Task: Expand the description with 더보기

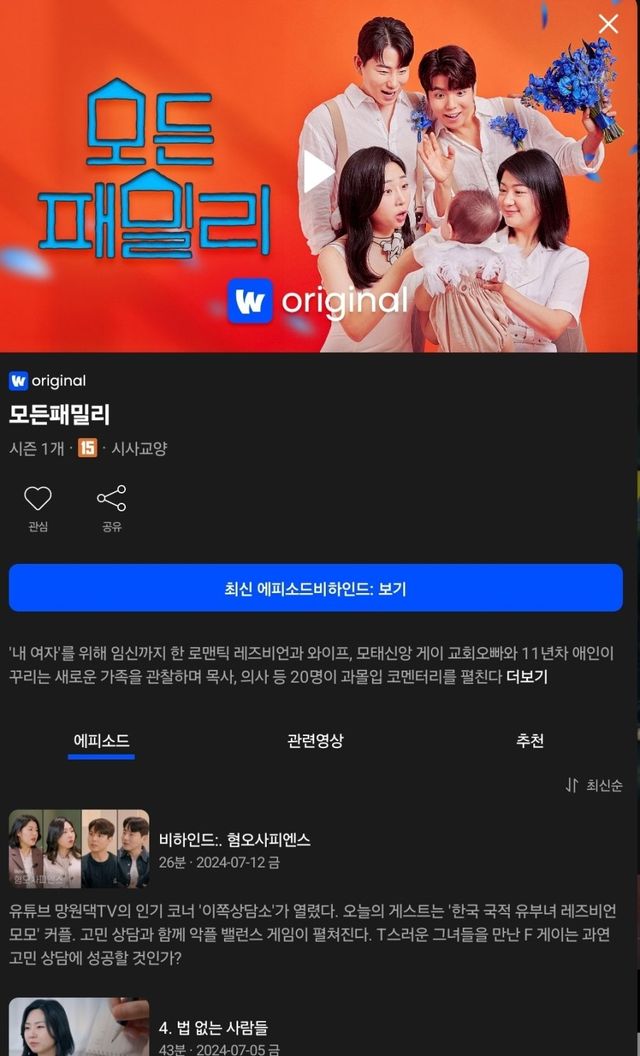Action: tap(526, 677)
